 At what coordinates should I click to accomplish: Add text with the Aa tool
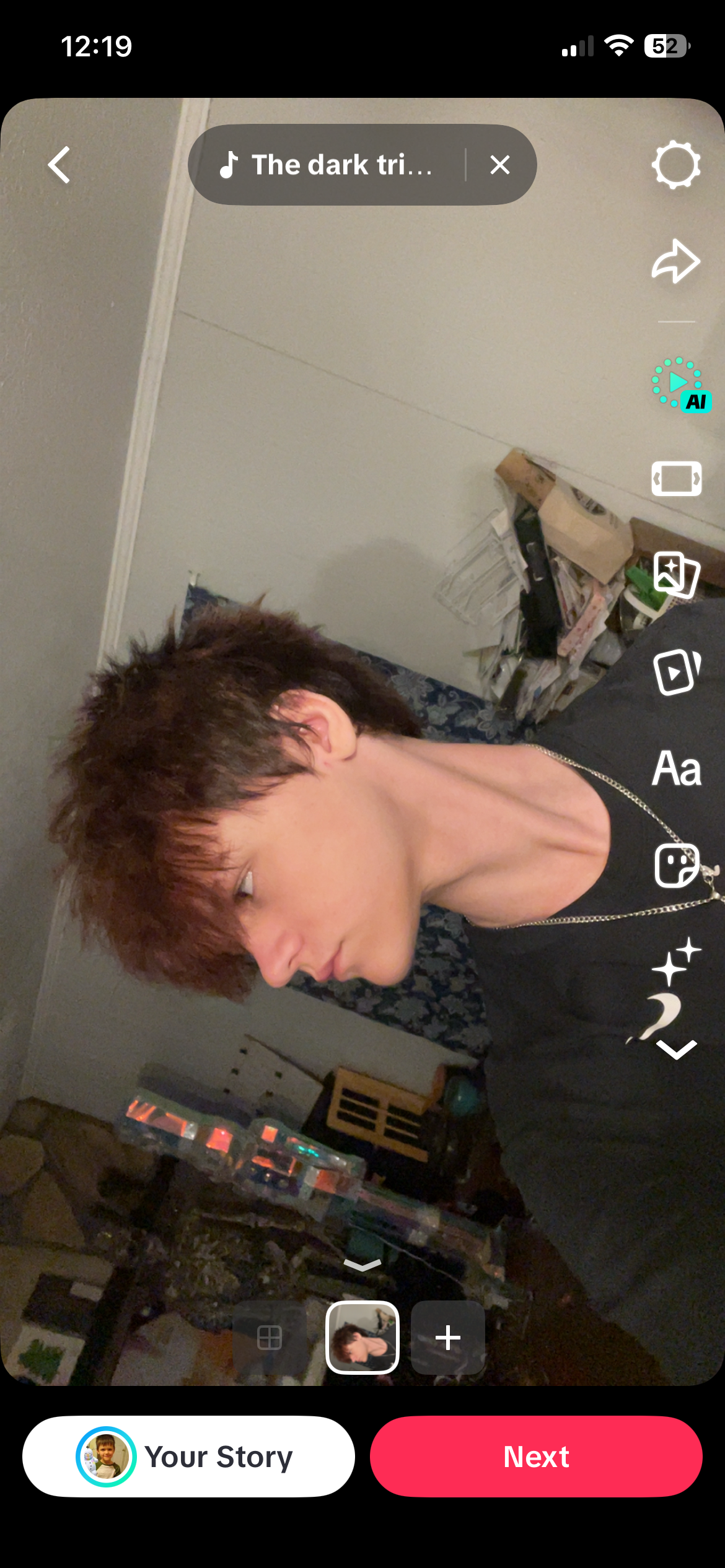tap(676, 769)
